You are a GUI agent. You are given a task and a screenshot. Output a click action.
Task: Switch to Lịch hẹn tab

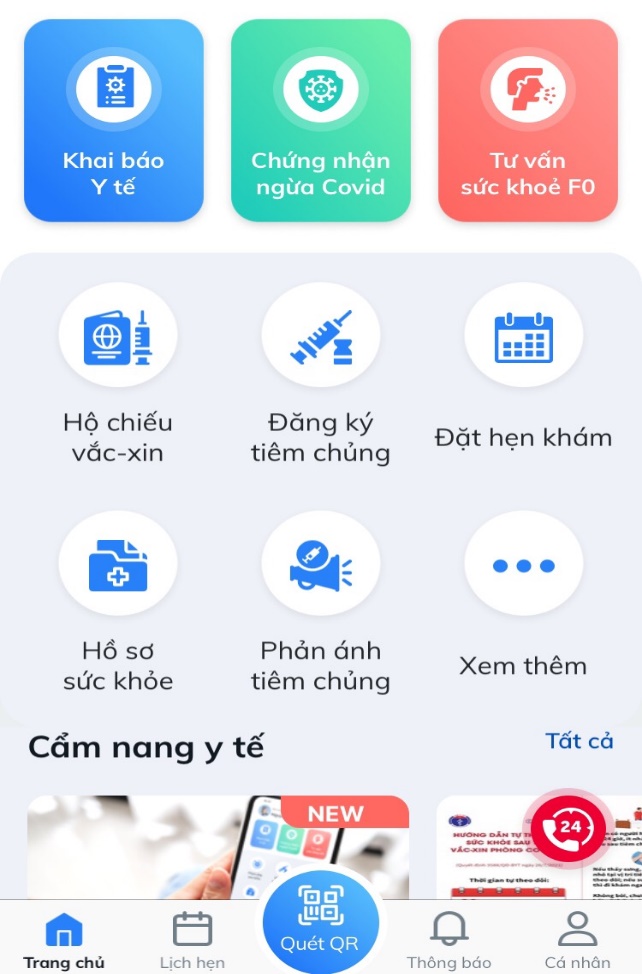[192, 941]
